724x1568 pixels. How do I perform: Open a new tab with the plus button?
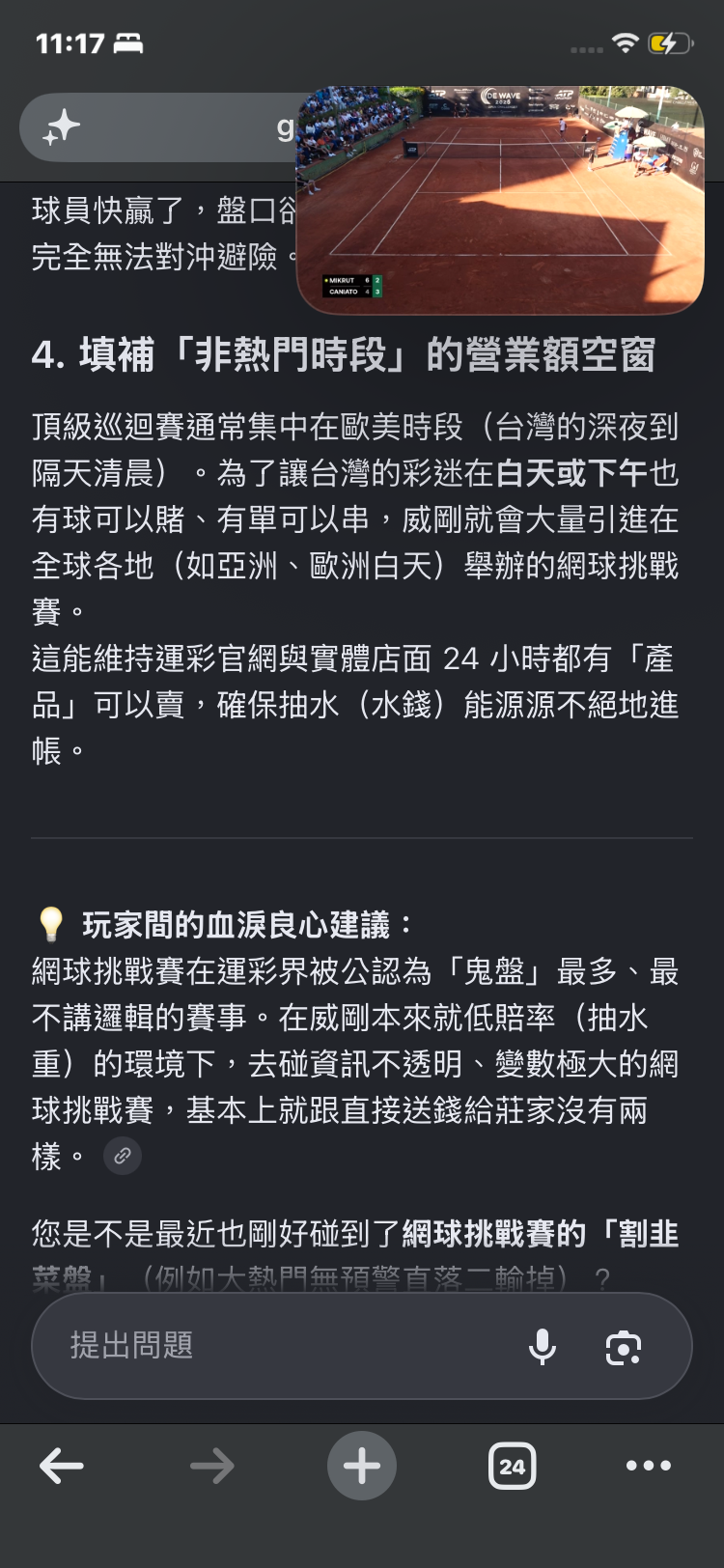pos(362,1466)
